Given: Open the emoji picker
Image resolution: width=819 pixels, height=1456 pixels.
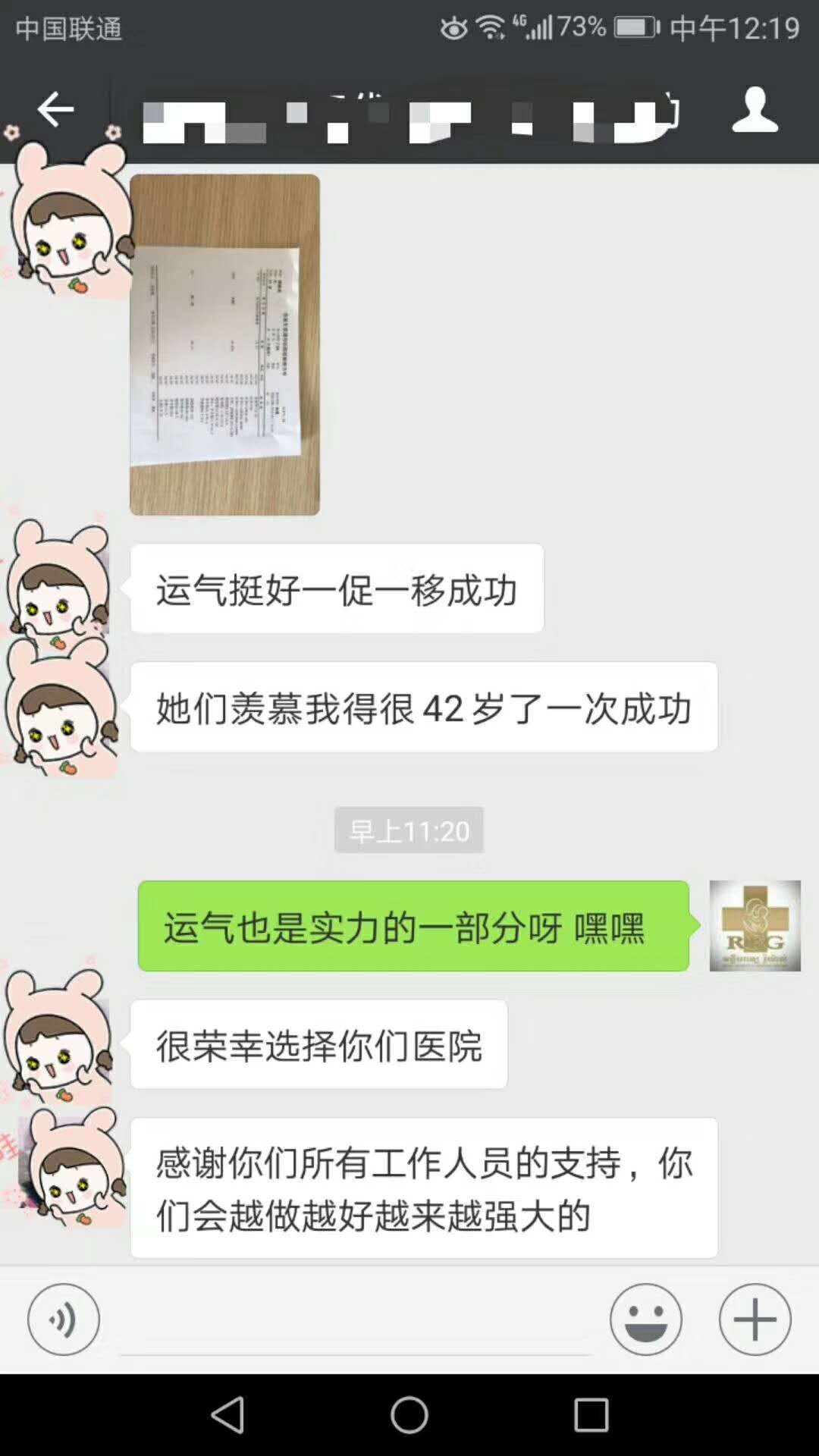Looking at the screenshot, I should 646,1320.
